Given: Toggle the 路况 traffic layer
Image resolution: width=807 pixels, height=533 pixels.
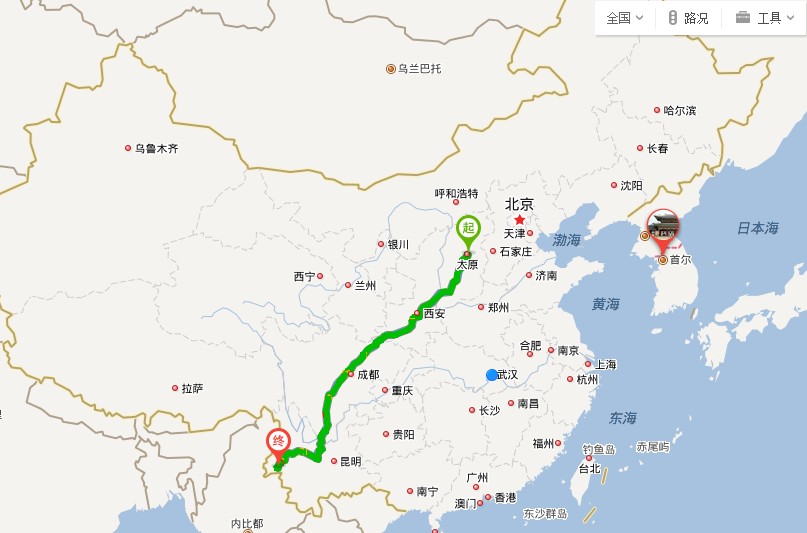Looking at the screenshot, I should (x=688, y=18).
